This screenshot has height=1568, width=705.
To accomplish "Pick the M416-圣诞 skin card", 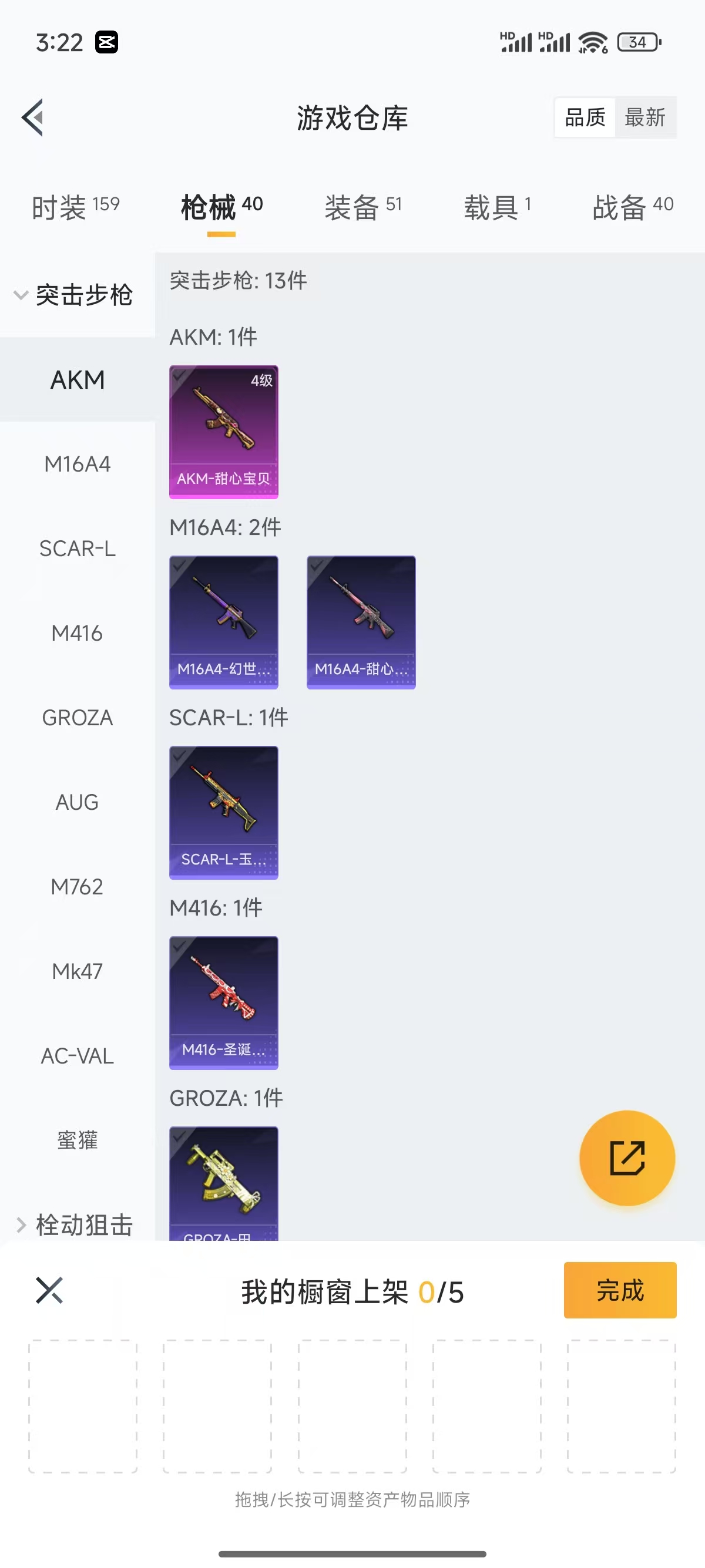I will (223, 1002).
